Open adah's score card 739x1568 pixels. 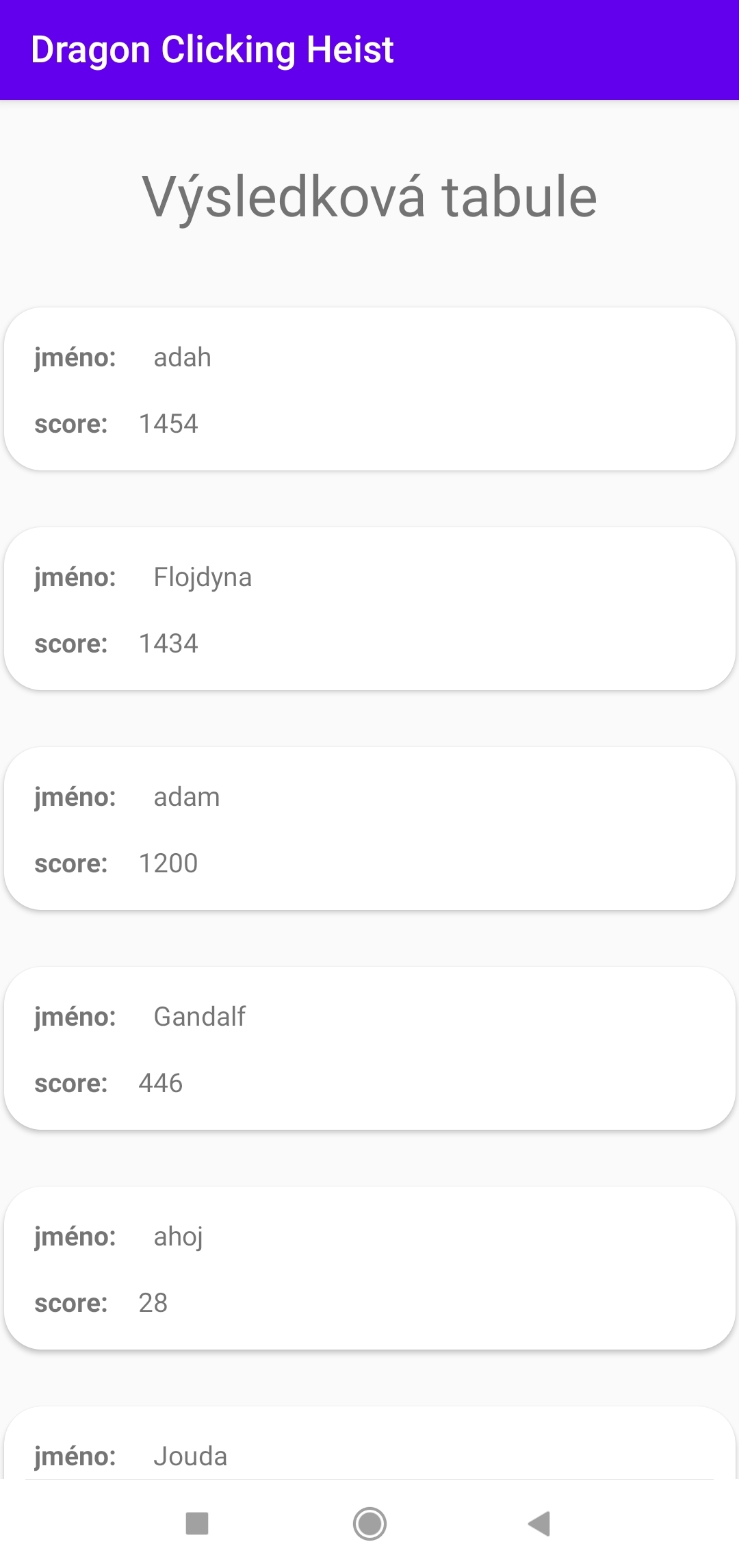(369, 389)
